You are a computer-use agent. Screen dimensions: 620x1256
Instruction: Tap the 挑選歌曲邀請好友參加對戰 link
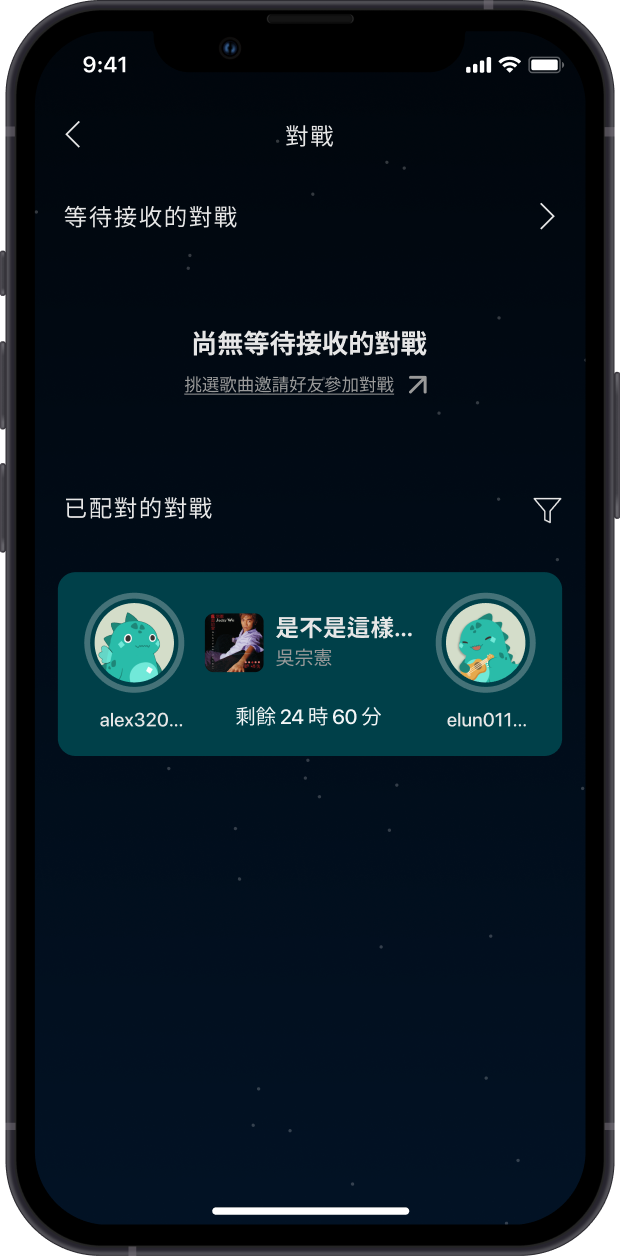pyautogui.click(x=289, y=385)
